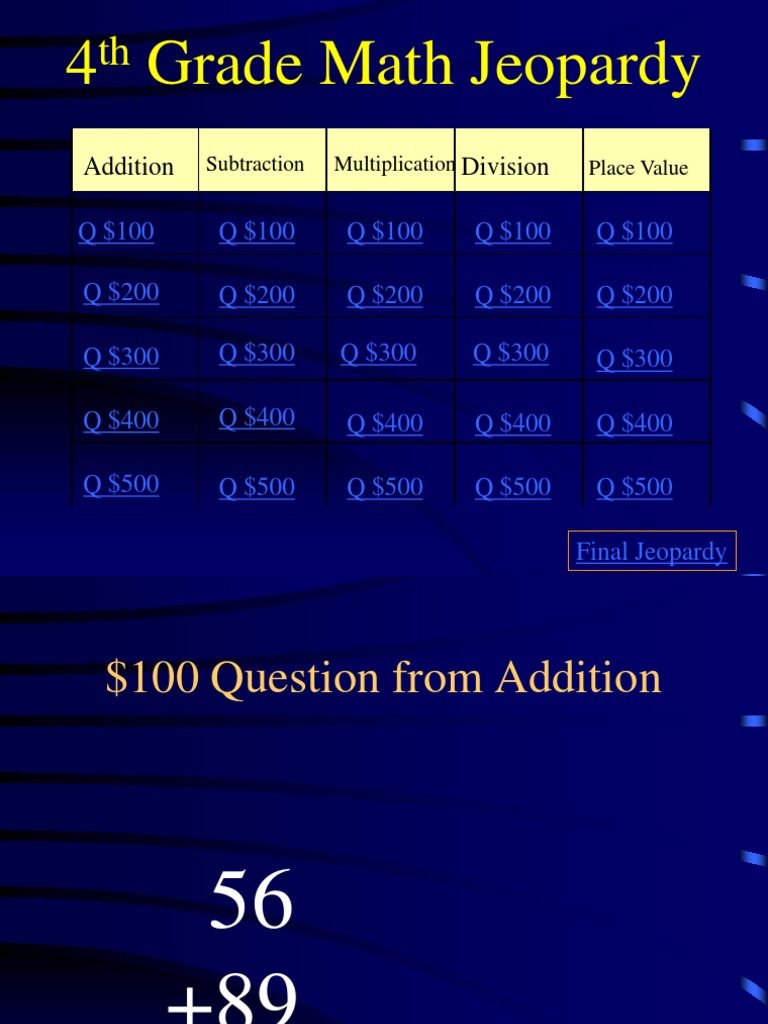Screen dimensions: 768x1024
Task: Choose Q $500 from the Addition column
Action: 121,484
